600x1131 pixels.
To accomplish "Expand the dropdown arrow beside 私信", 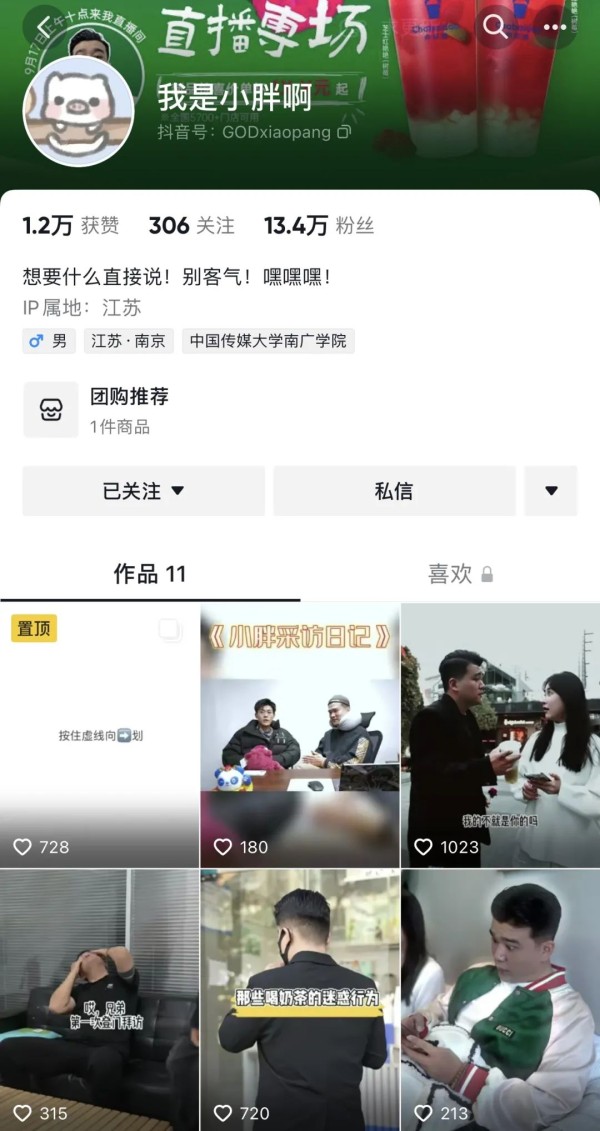I will pos(551,491).
